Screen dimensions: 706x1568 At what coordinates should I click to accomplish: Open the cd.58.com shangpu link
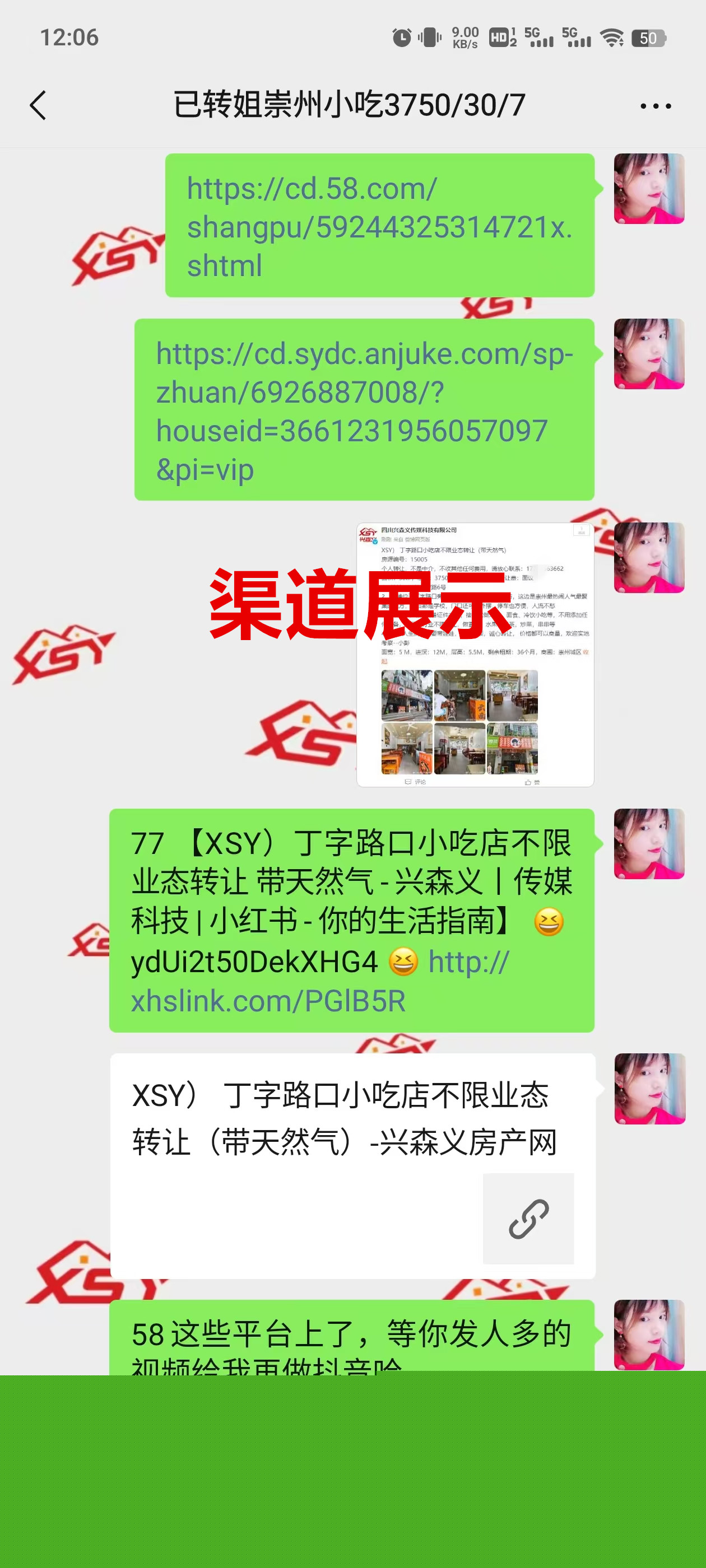[x=378, y=226]
